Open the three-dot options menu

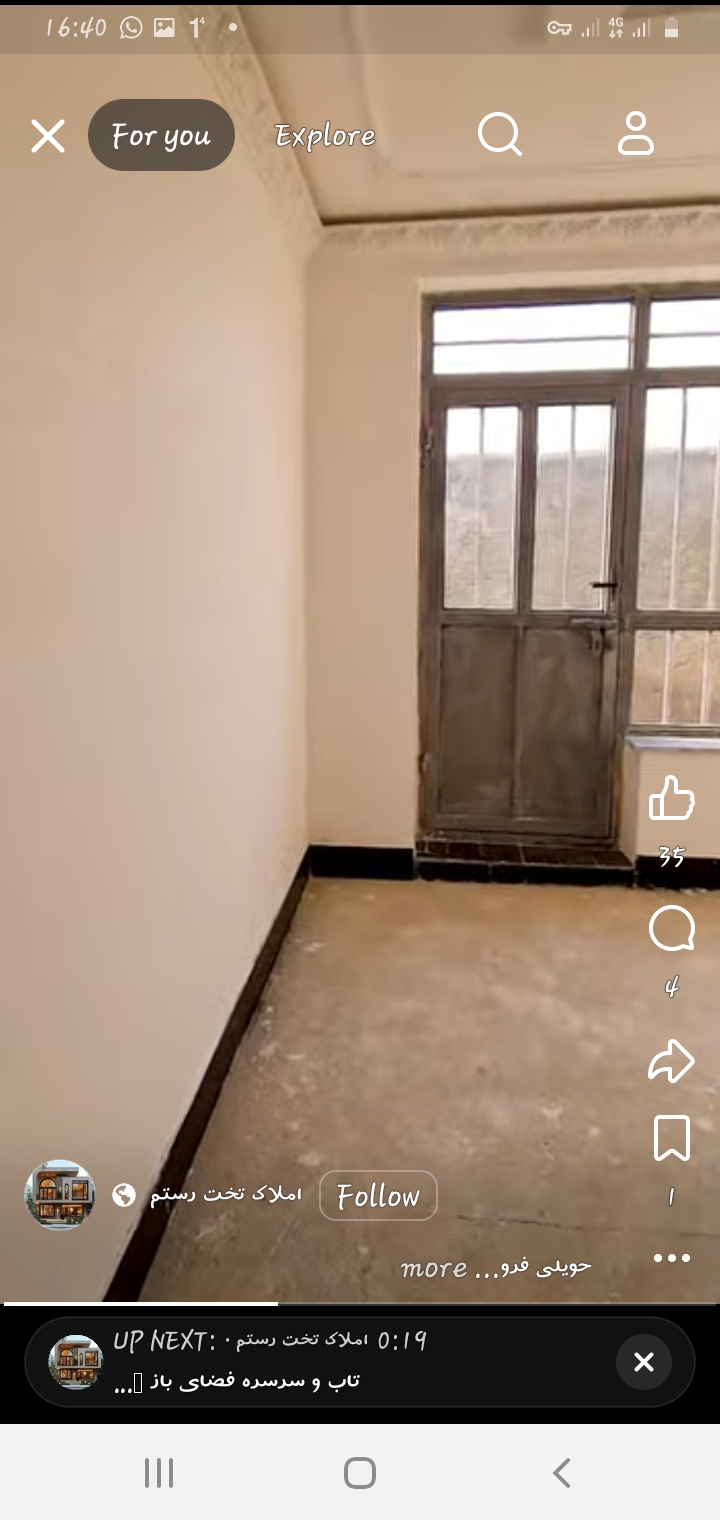671,1258
